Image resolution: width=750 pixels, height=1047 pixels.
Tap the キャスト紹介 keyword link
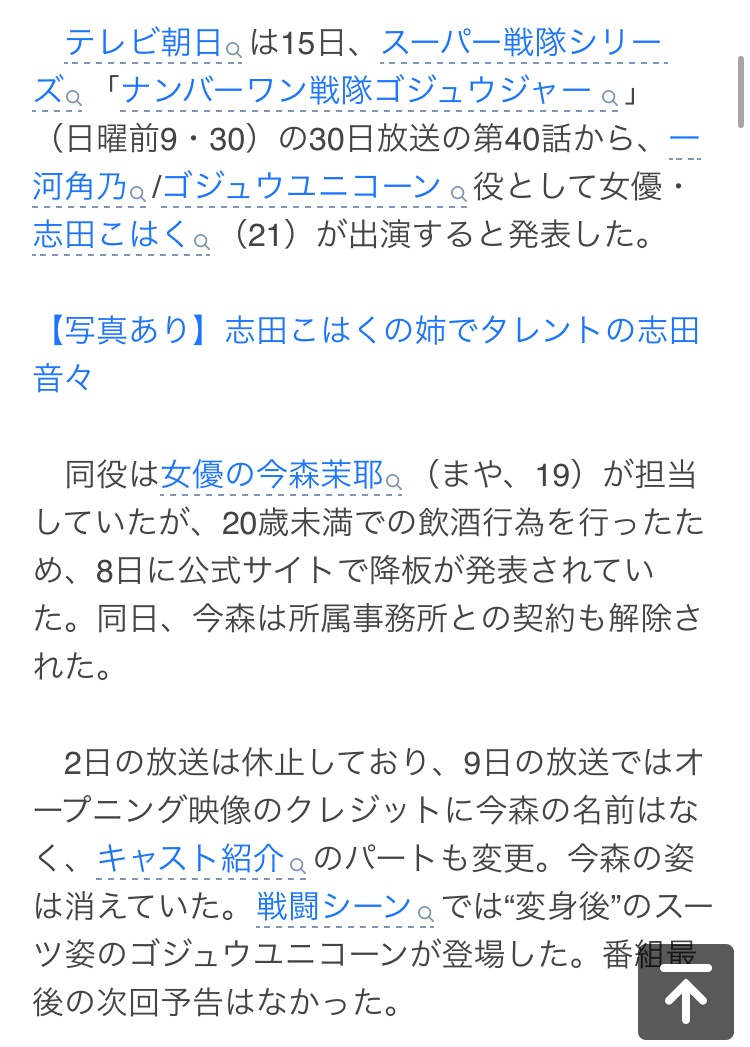pos(192,858)
